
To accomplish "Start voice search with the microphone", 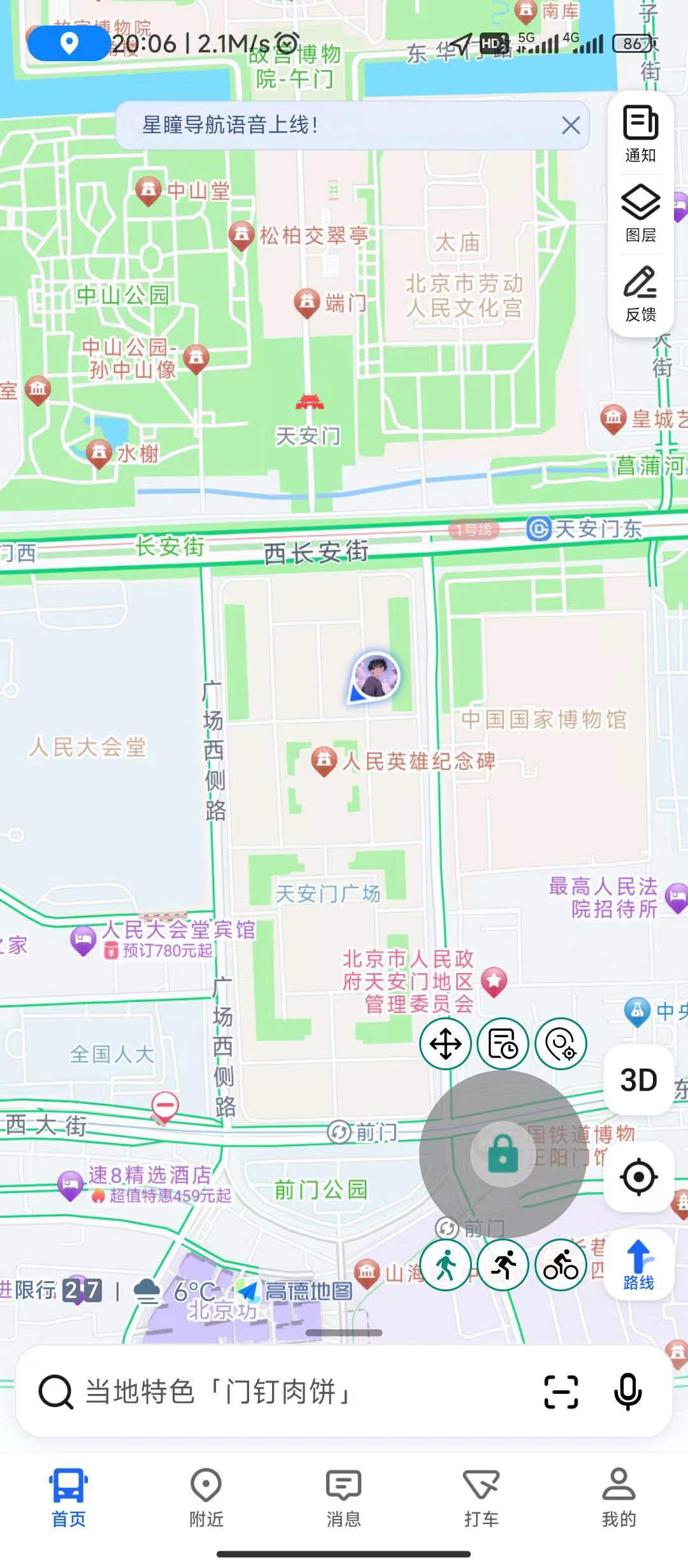I will point(627,1391).
